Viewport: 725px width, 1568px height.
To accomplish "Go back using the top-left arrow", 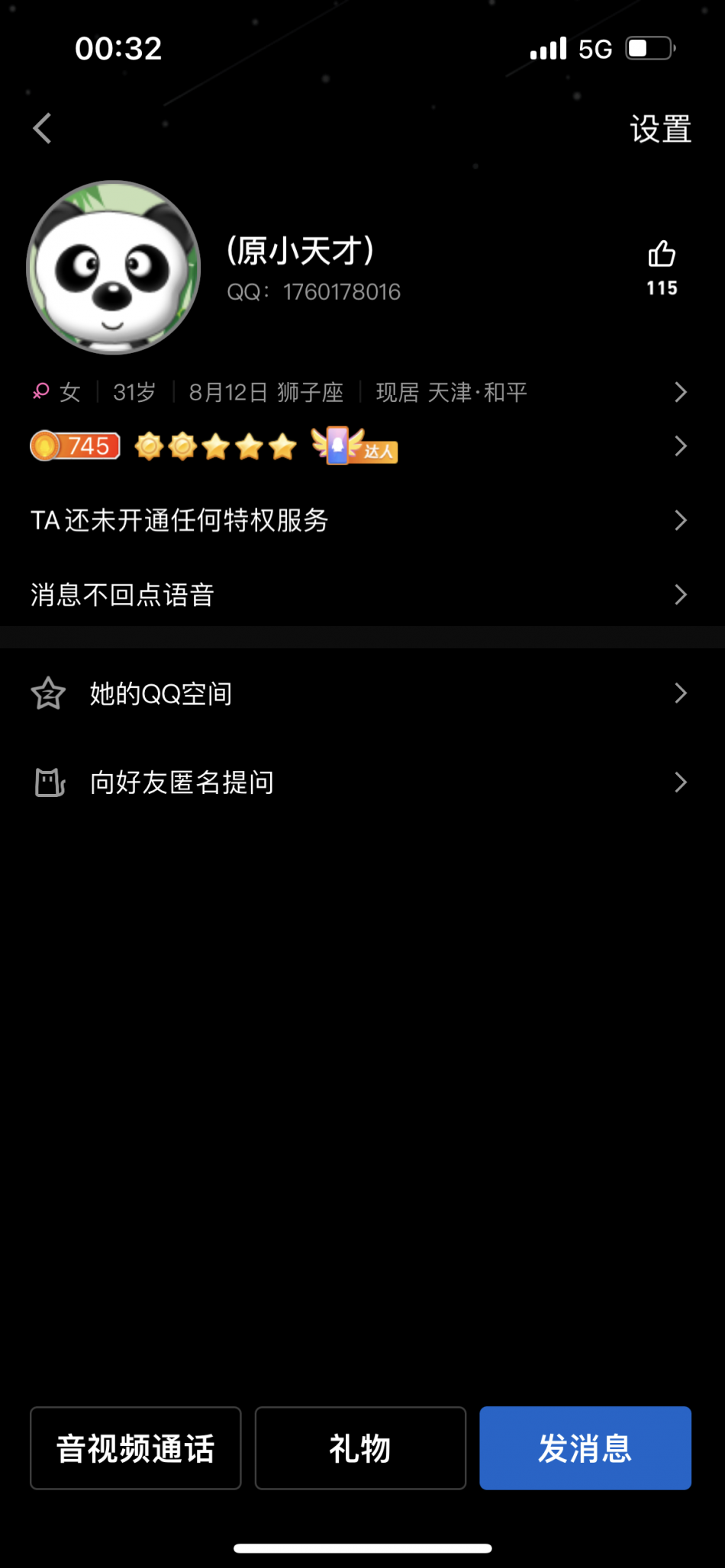I will tap(43, 128).
